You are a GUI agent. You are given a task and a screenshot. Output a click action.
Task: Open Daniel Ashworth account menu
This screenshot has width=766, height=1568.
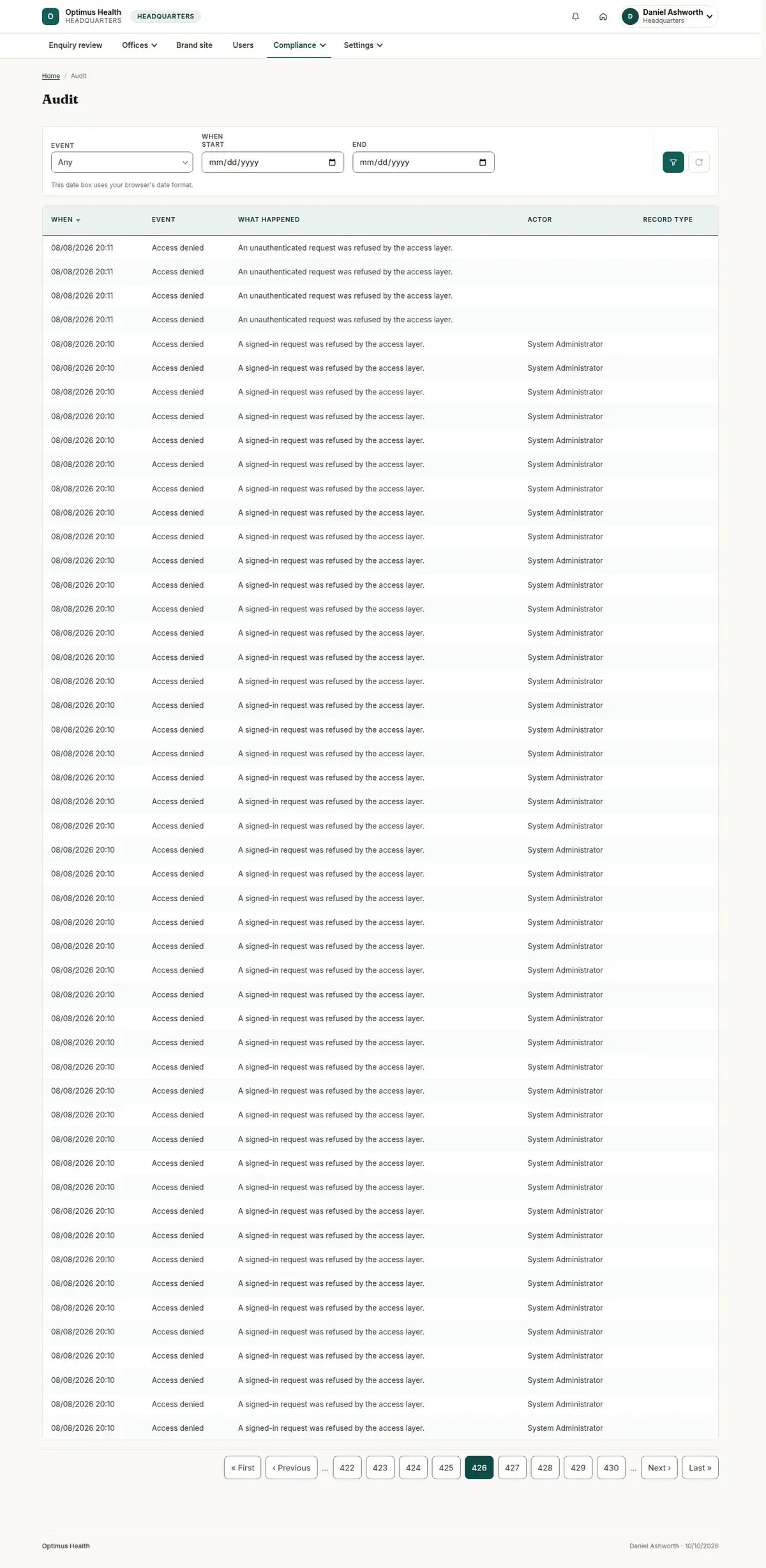(669, 17)
